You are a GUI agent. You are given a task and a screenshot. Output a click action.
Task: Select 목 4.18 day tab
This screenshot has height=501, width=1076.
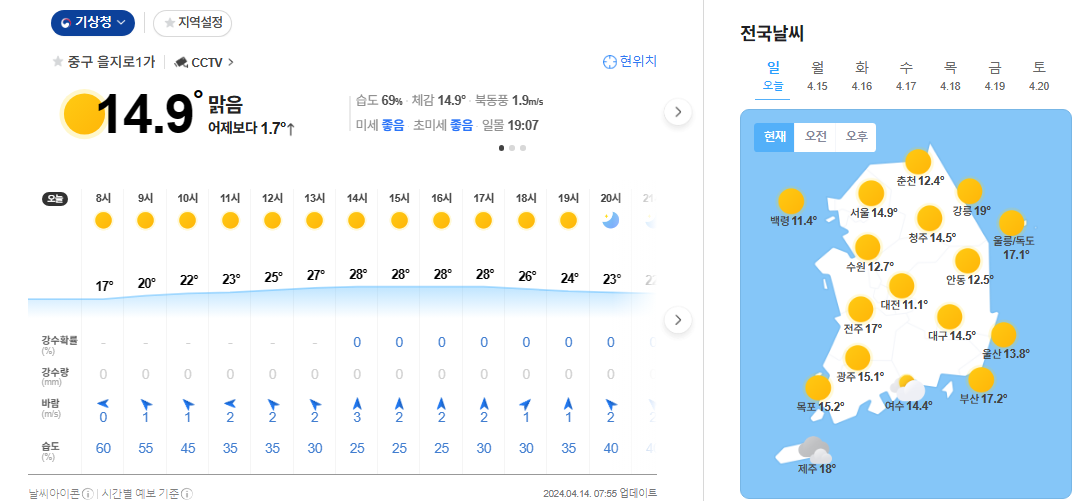coord(950,76)
